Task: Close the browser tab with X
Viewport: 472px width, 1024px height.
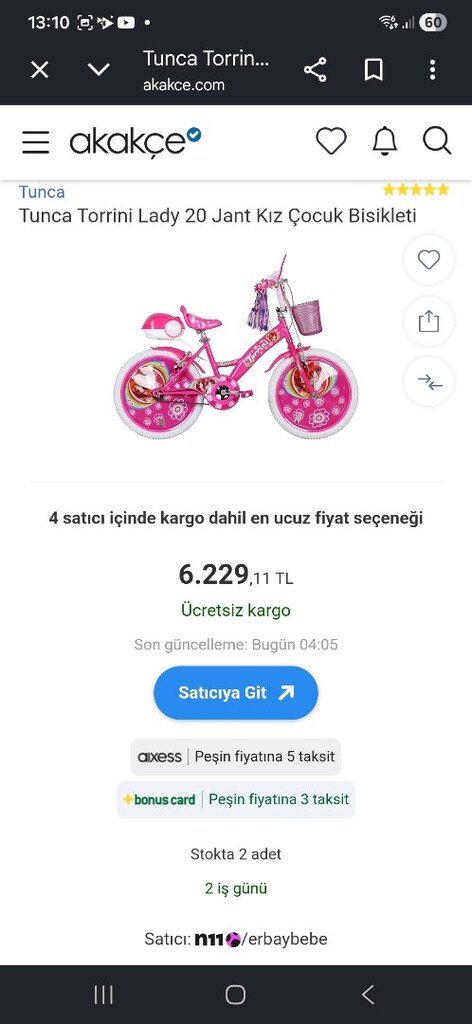Action: (x=40, y=70)
